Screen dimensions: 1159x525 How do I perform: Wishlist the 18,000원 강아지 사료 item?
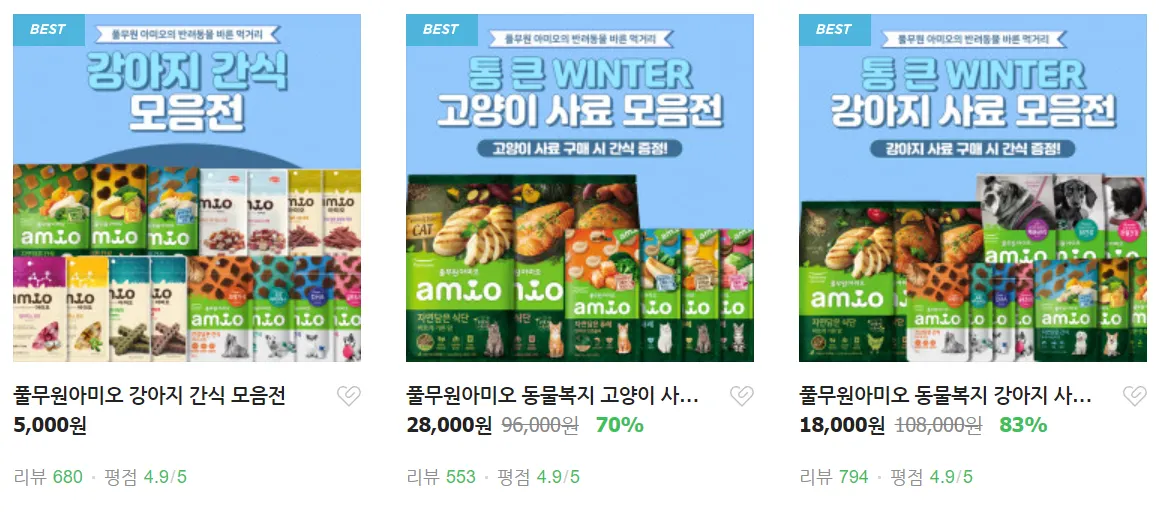pyautogui.click(x=1134, y=396)
